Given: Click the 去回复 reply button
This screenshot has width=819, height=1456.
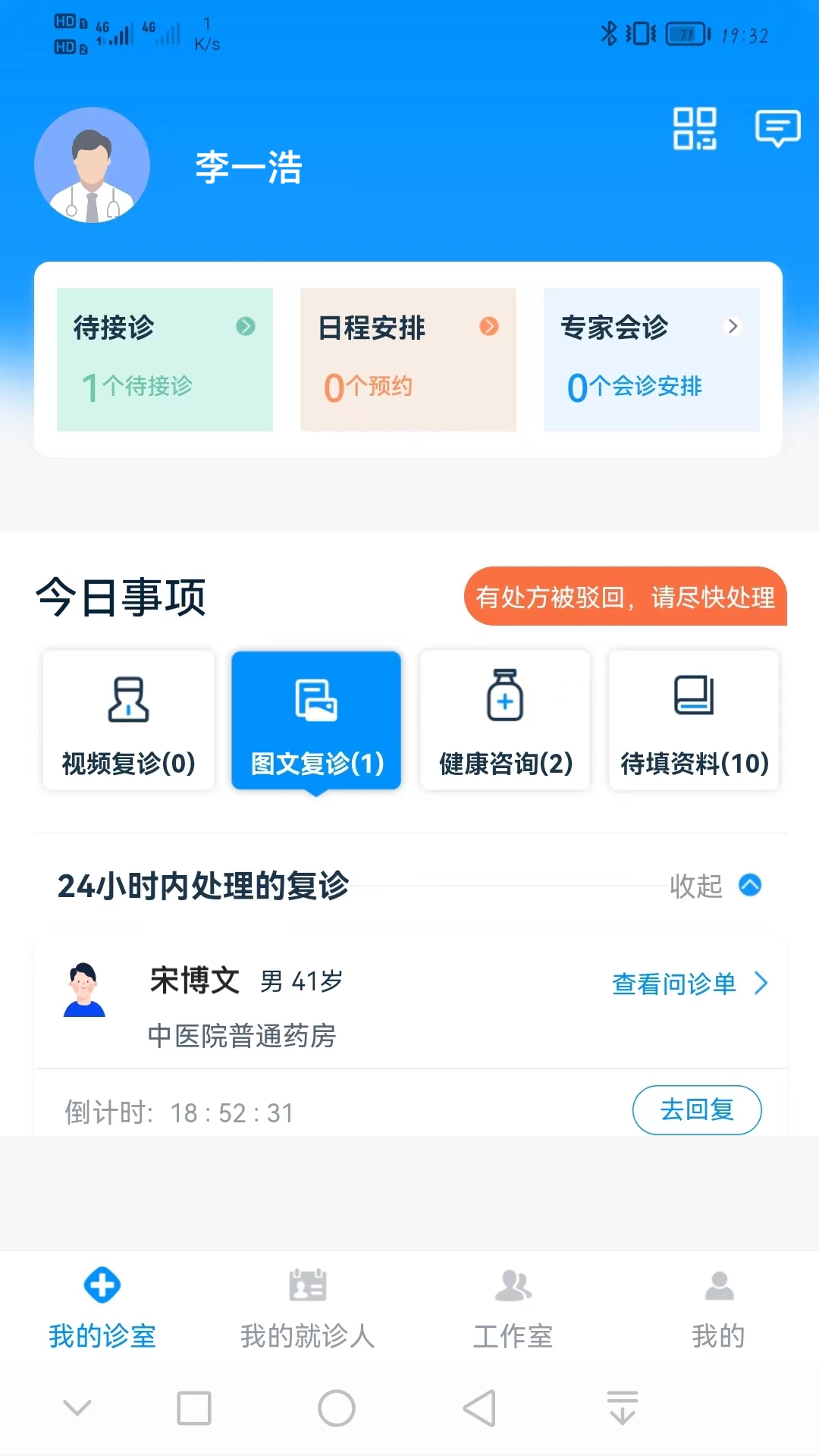Looking at the screenshot, I should pyautogui.click(x=696, y=1109).
